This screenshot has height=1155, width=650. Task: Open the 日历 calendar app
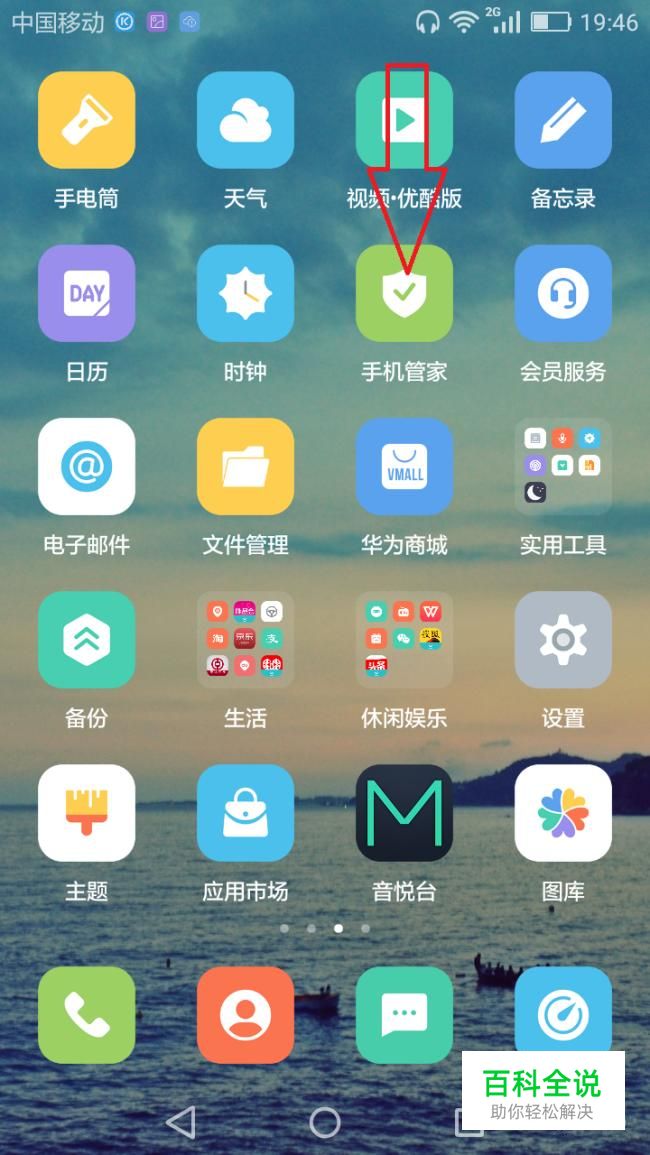86,293
